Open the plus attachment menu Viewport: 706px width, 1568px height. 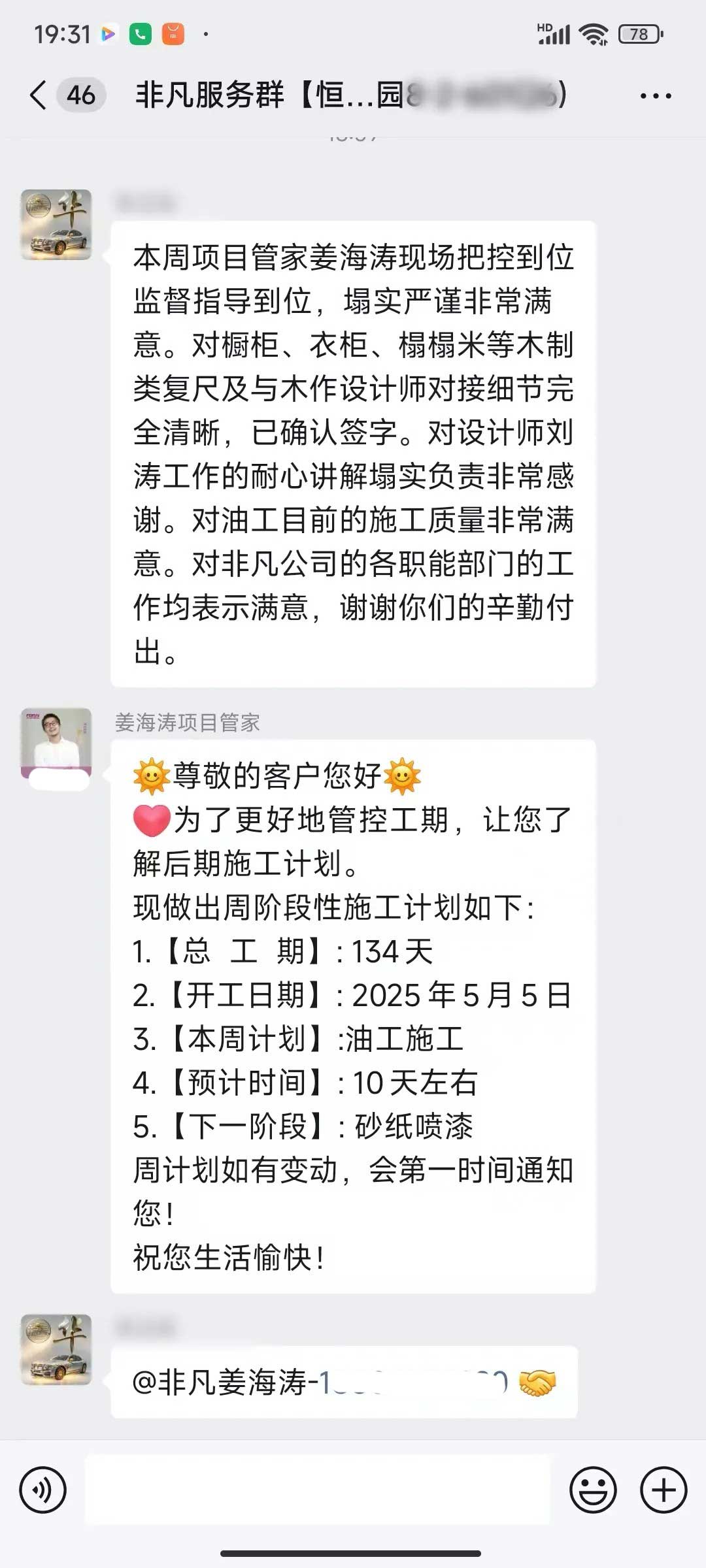(664, 1490)
